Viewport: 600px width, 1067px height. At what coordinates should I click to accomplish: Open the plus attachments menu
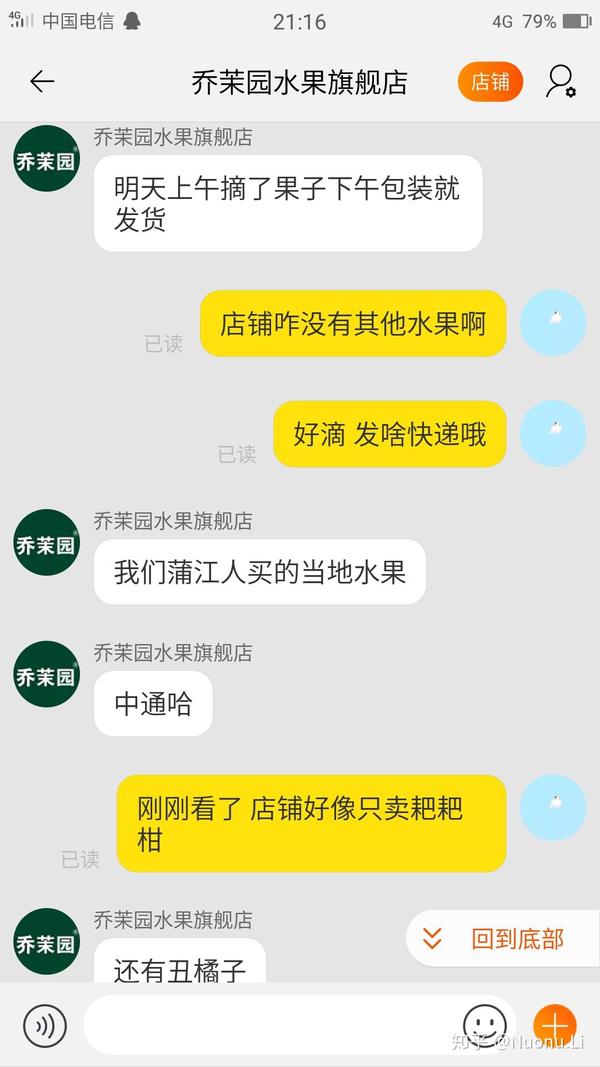tap(554, 1025)
